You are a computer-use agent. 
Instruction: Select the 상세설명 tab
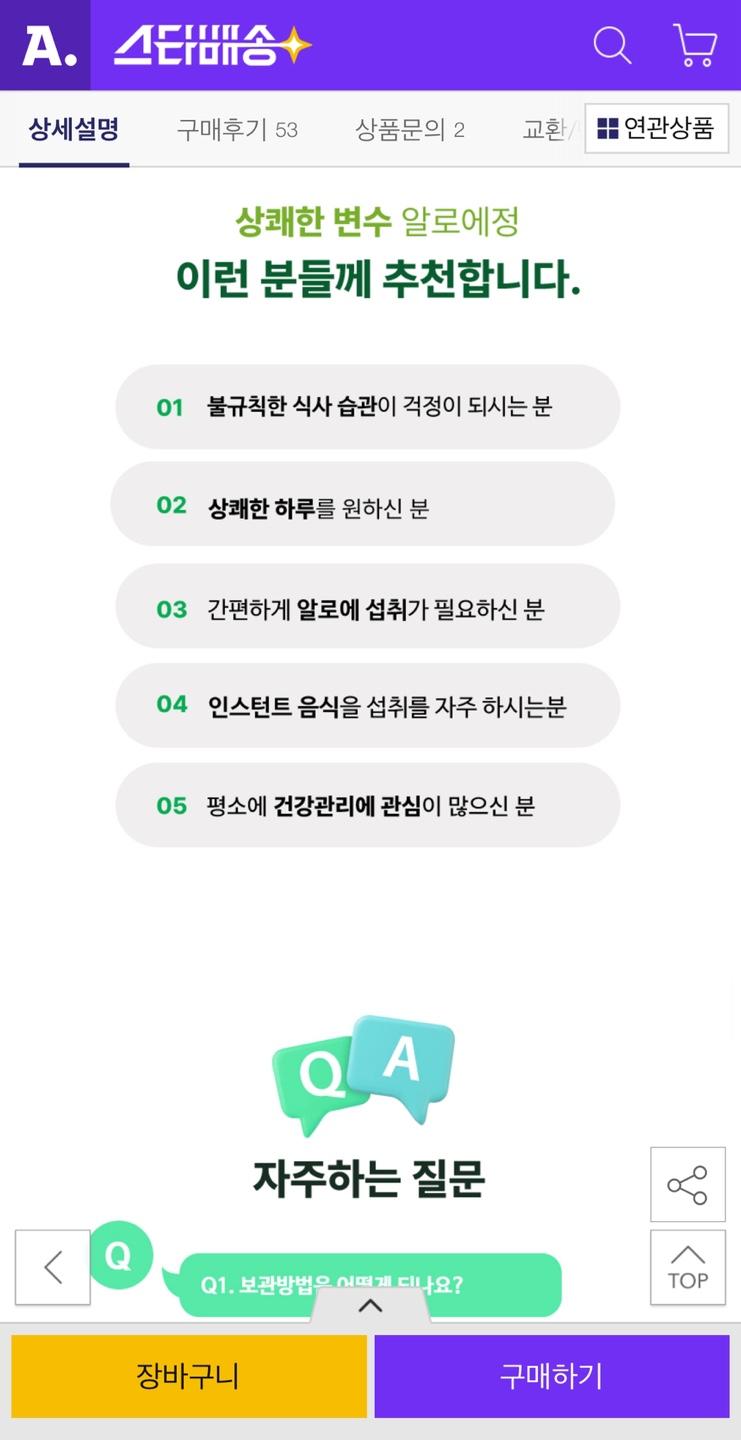[74, 129]
